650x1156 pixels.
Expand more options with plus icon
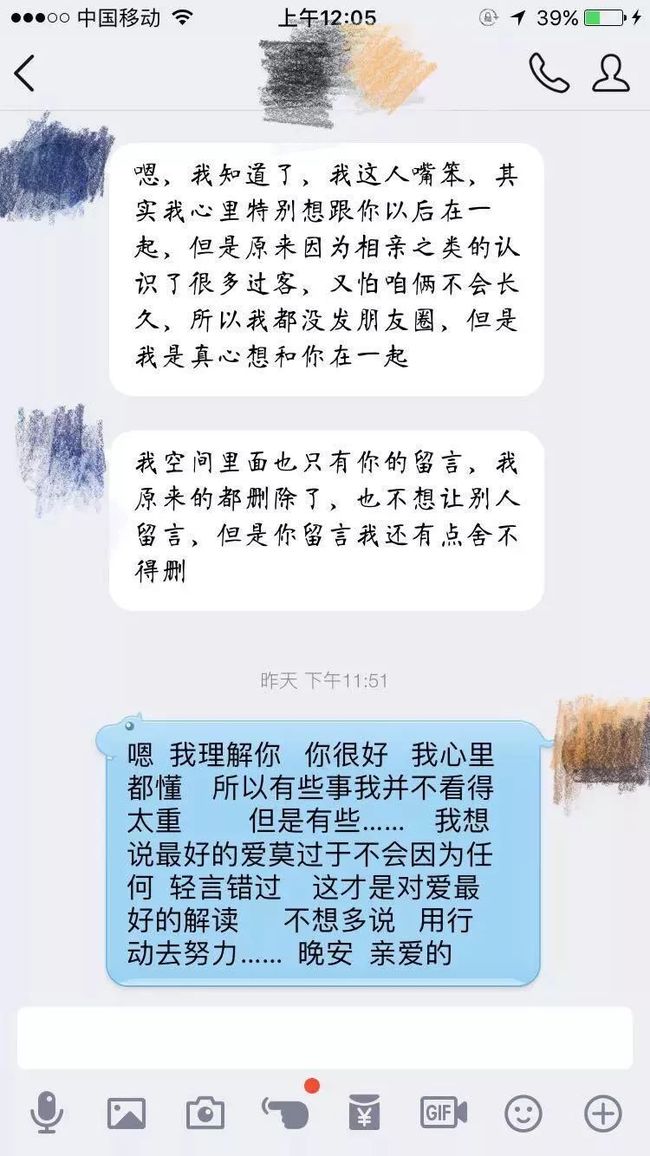point(603,1113)
